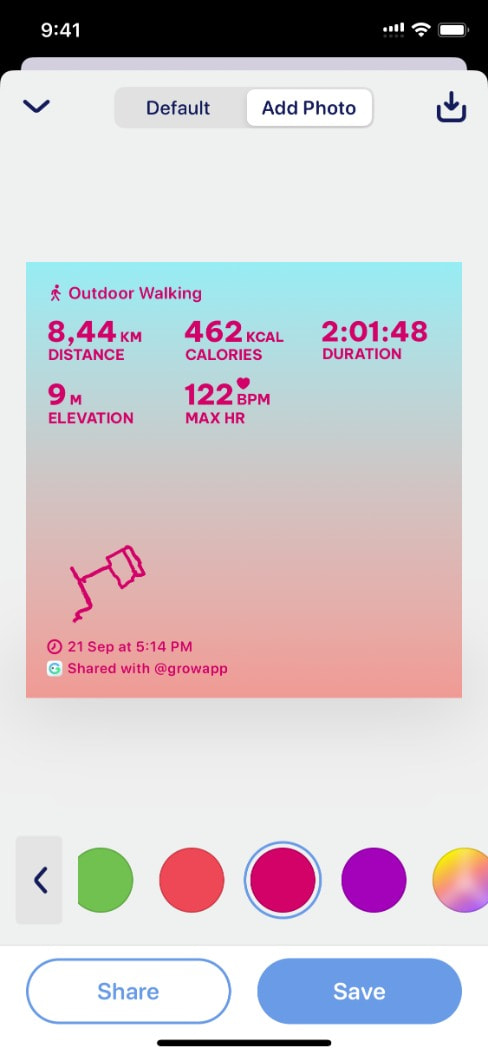Pick the coral red color swatch
The image size is (488, 1056).
pos(192,880)
